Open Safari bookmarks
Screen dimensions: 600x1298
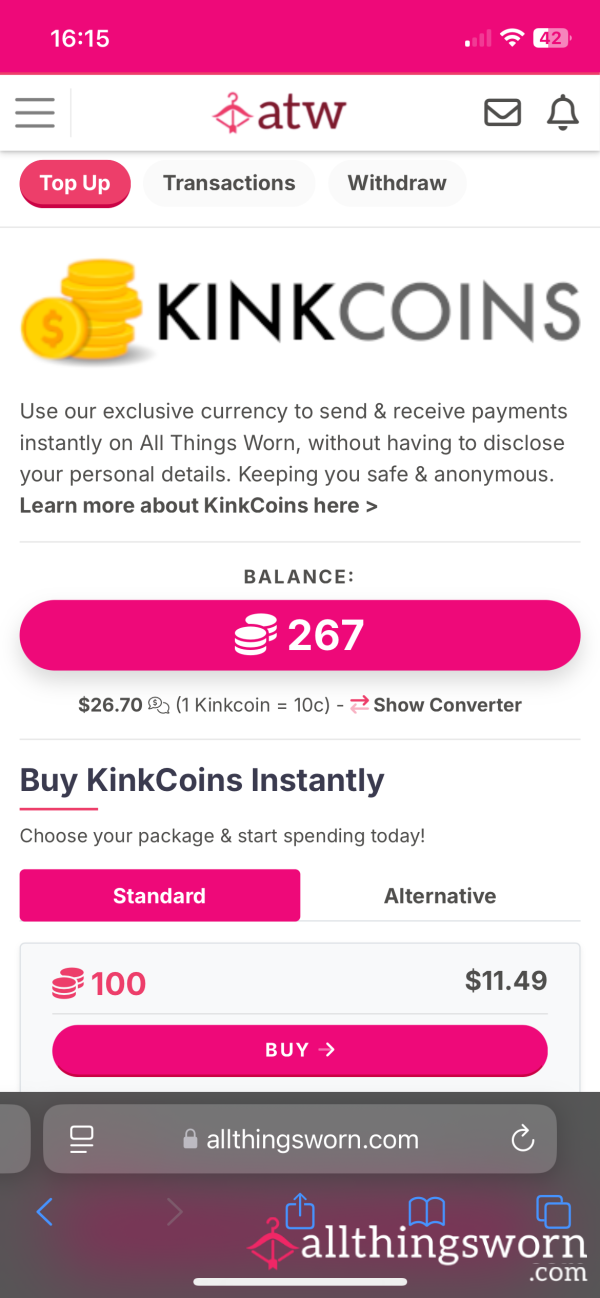(427, 1213)
